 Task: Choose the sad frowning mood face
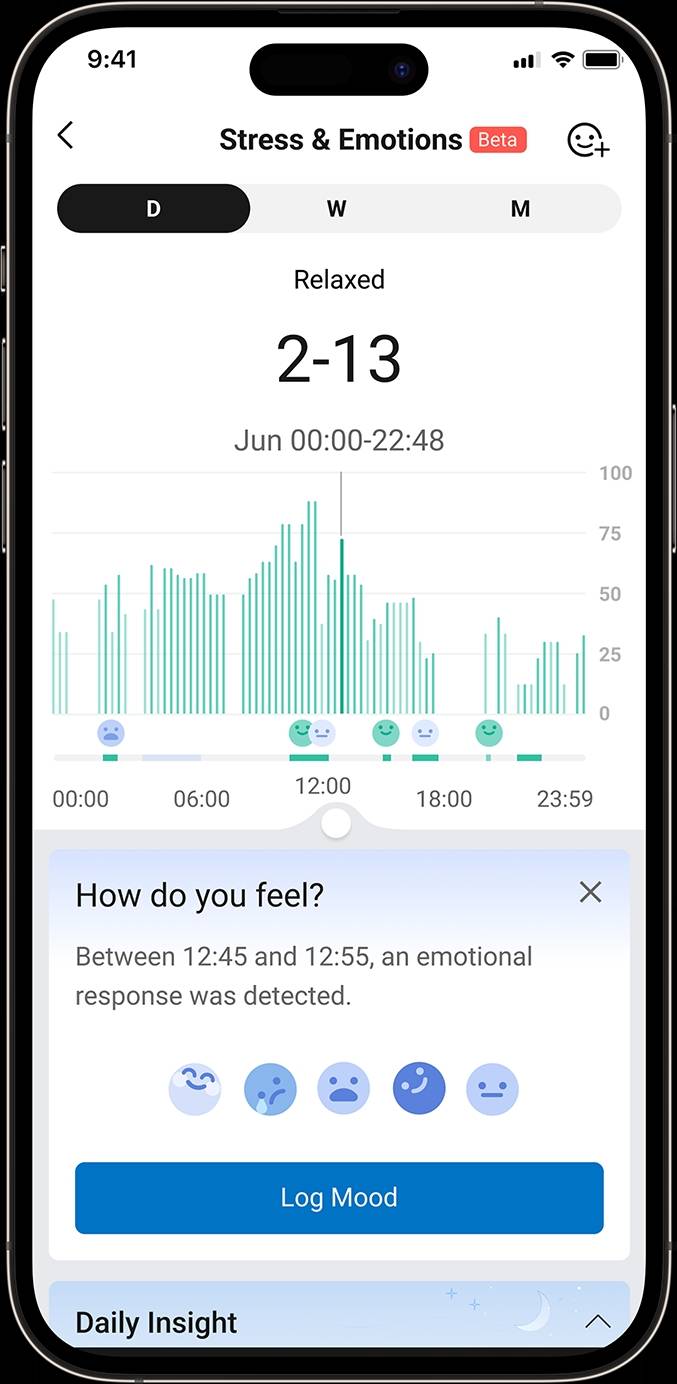(x=344, y=1089)
